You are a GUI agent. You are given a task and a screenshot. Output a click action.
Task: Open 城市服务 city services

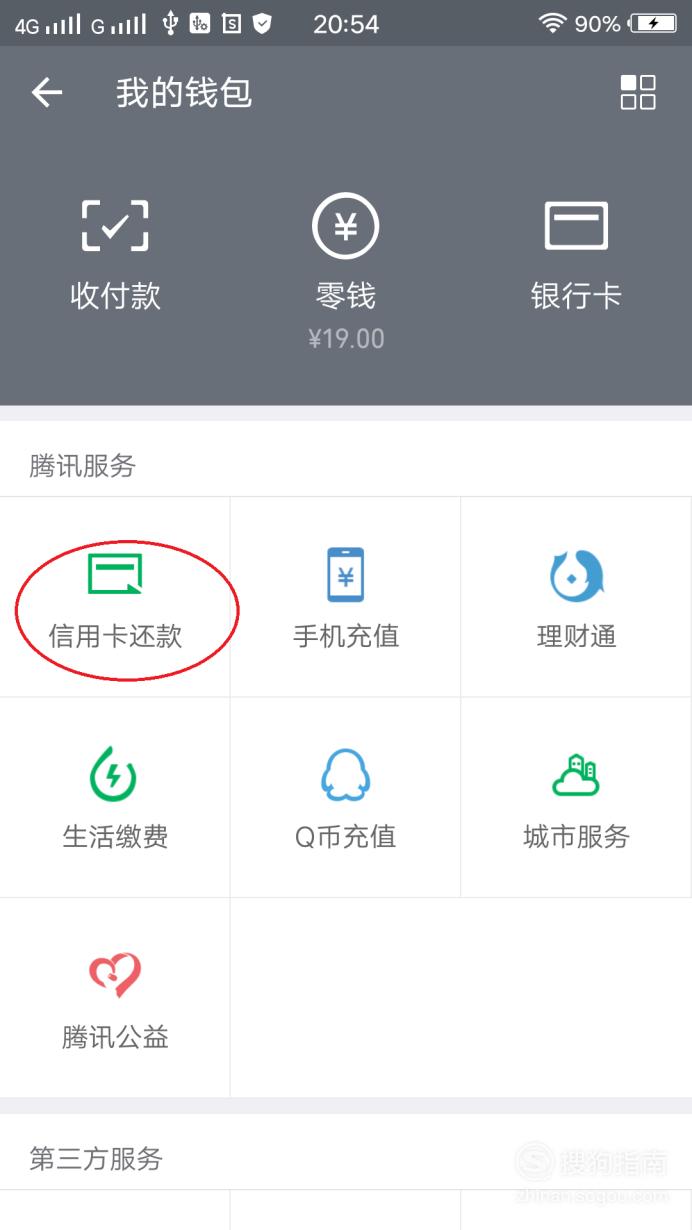point(576,798)
